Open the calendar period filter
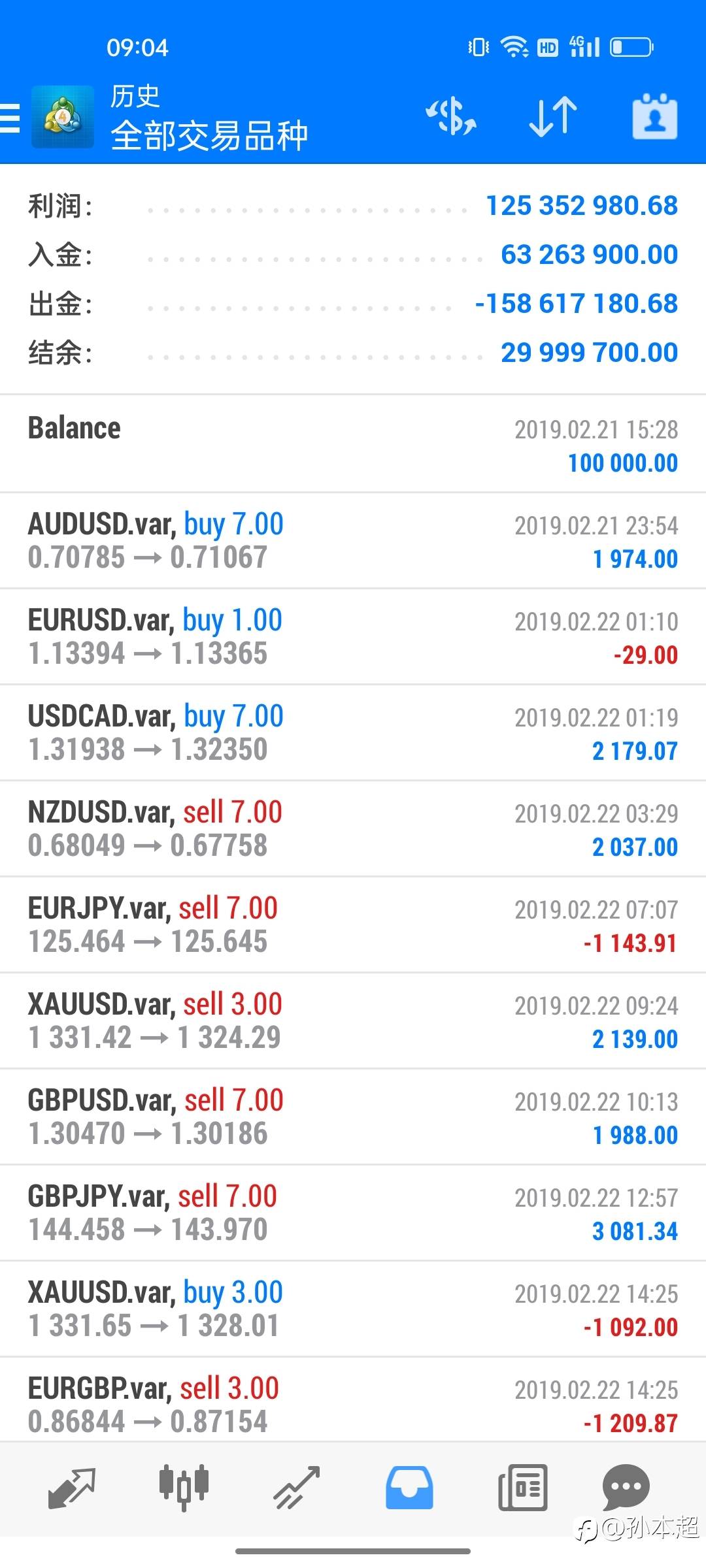 [654, 116]
